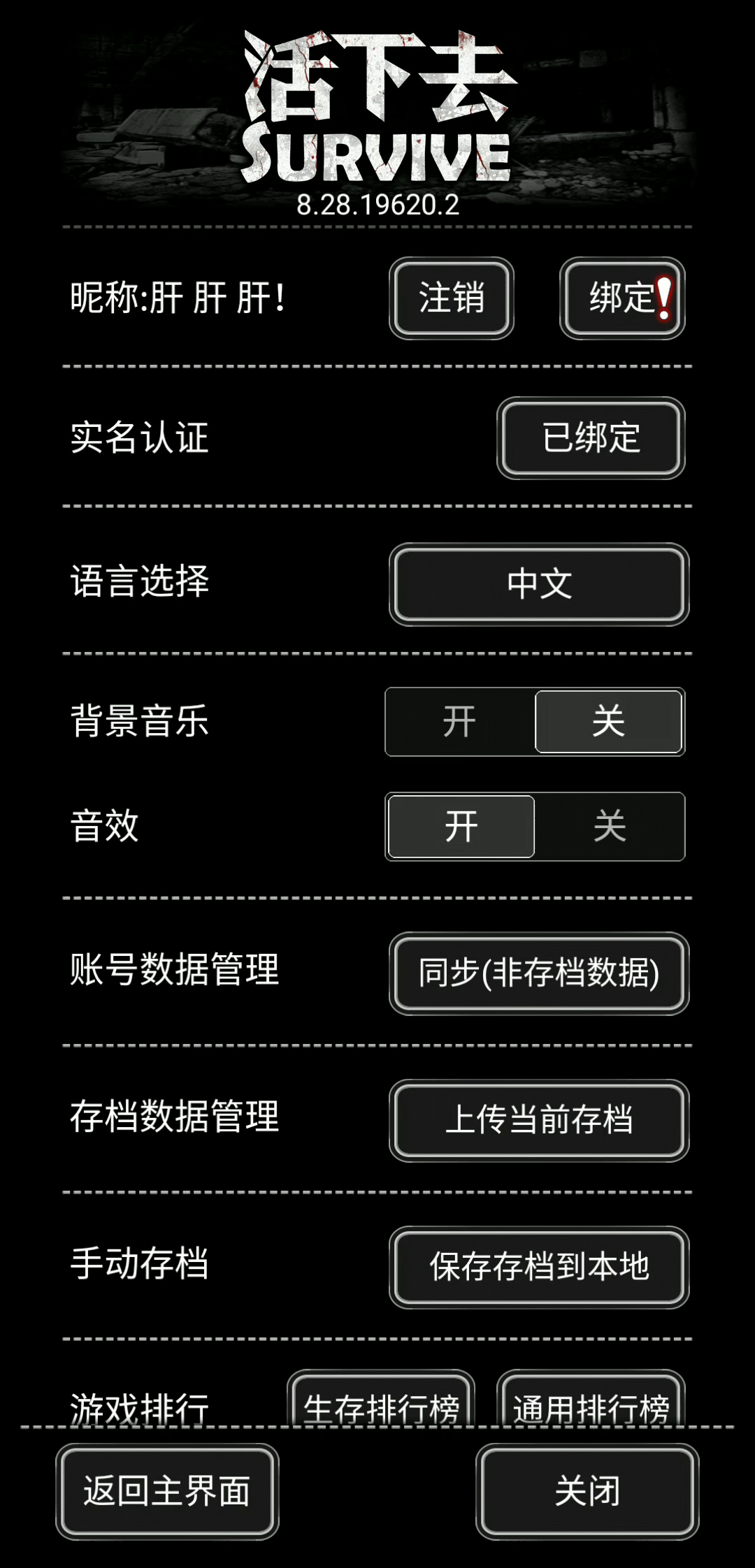This screenshot has width=755, height=1568.
Task: Select 开 for sound effects
Action: tap(461, 827)
